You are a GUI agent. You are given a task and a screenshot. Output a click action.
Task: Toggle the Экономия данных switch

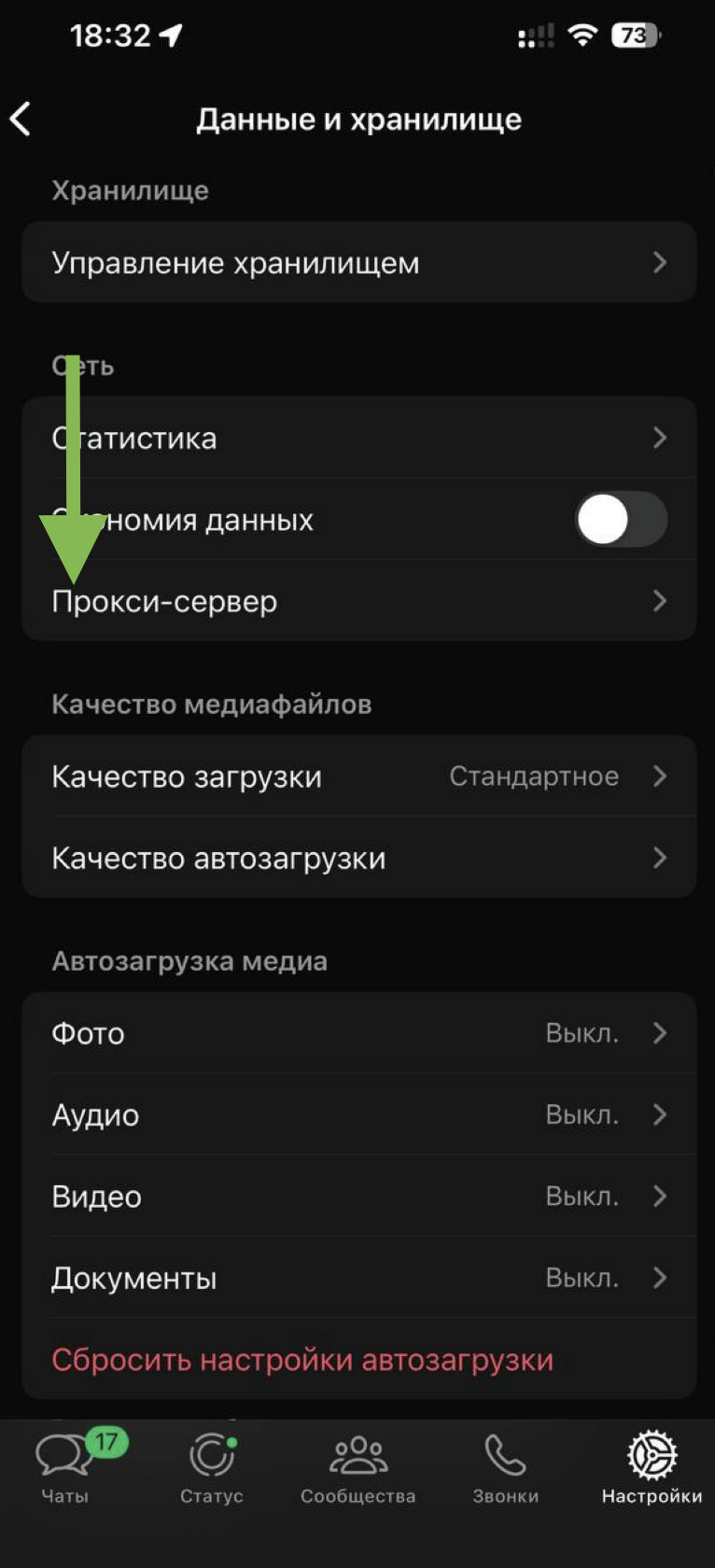pos(621,519)
